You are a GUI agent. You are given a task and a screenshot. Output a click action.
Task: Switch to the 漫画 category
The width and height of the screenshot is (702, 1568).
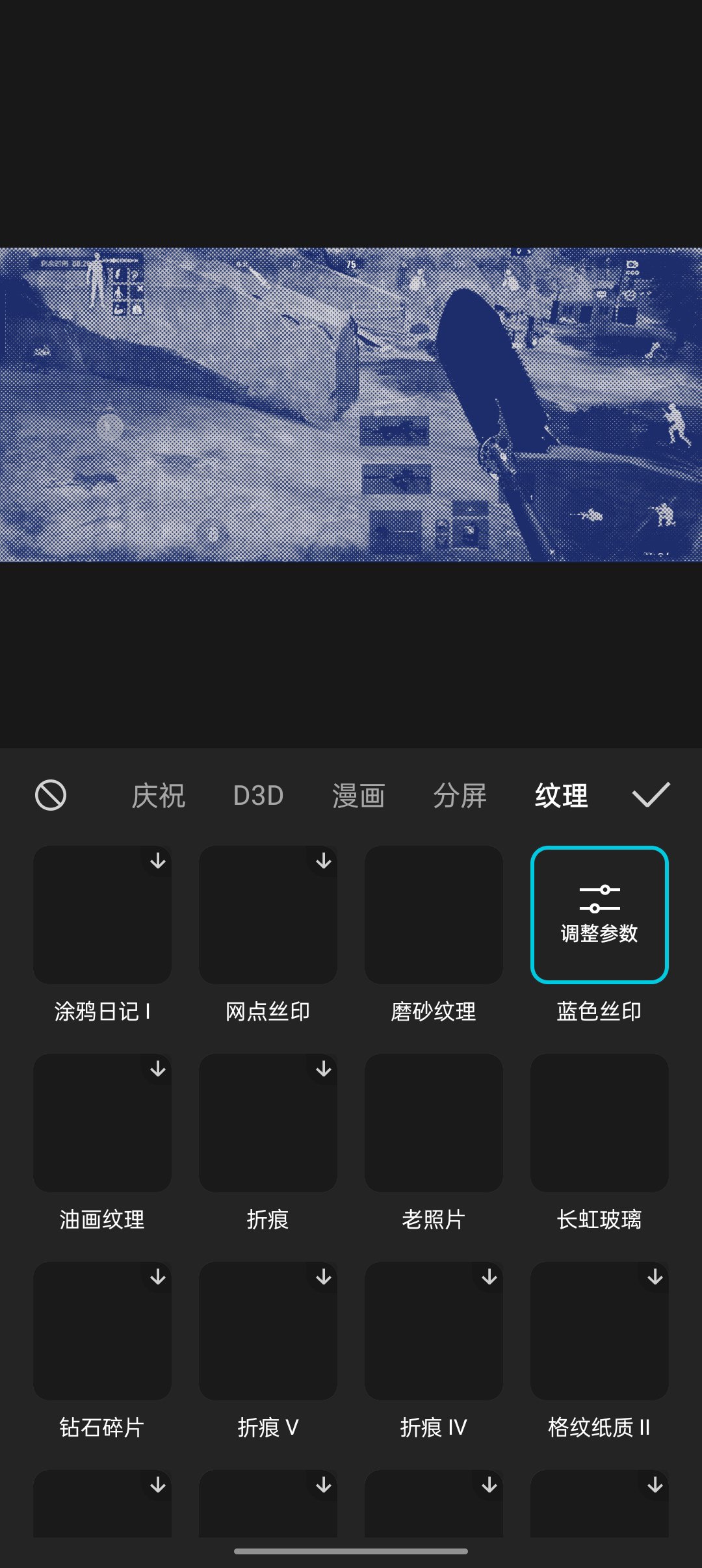tap(358, 795)
